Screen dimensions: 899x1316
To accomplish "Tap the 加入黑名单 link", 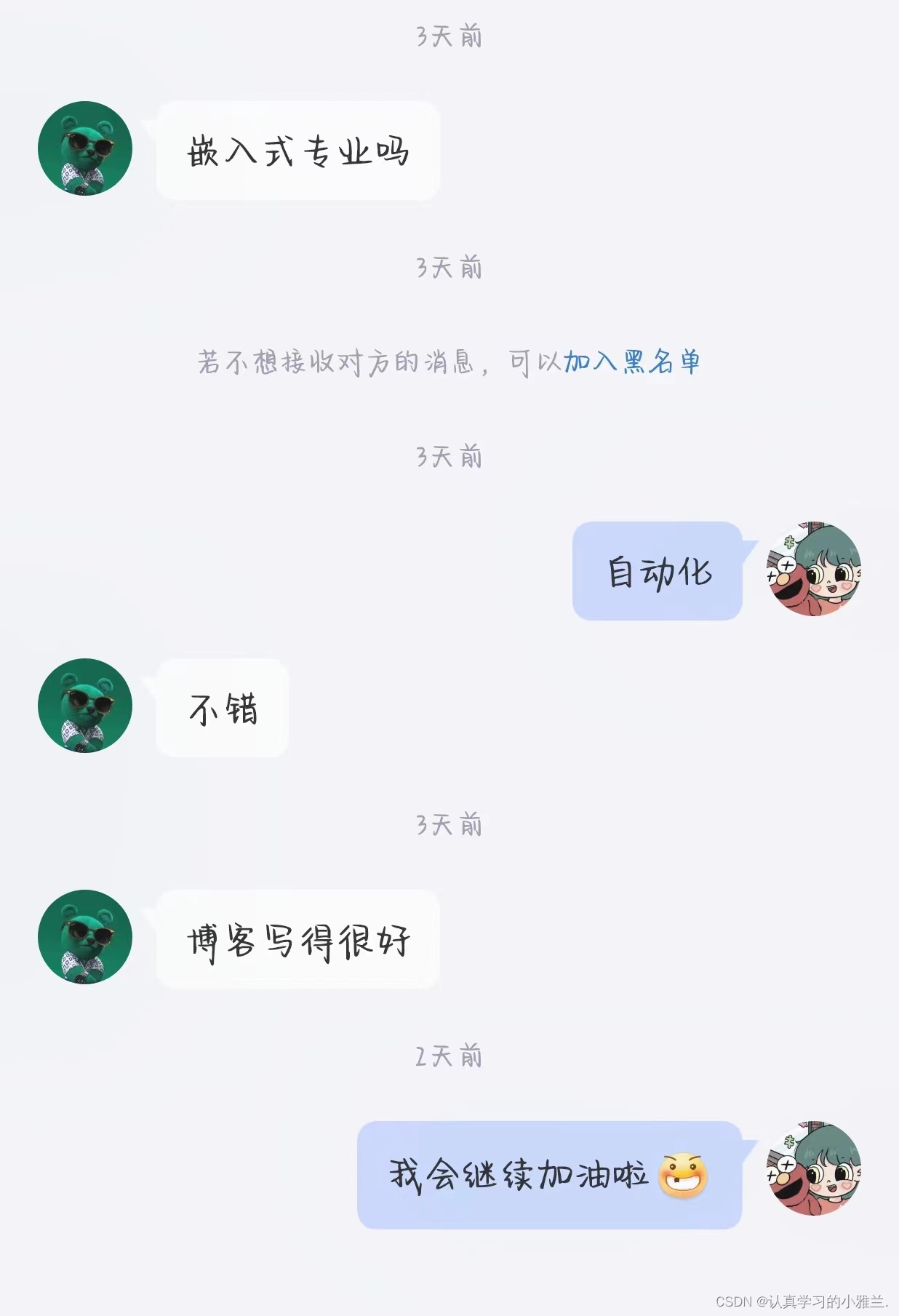I will (631, 362).
